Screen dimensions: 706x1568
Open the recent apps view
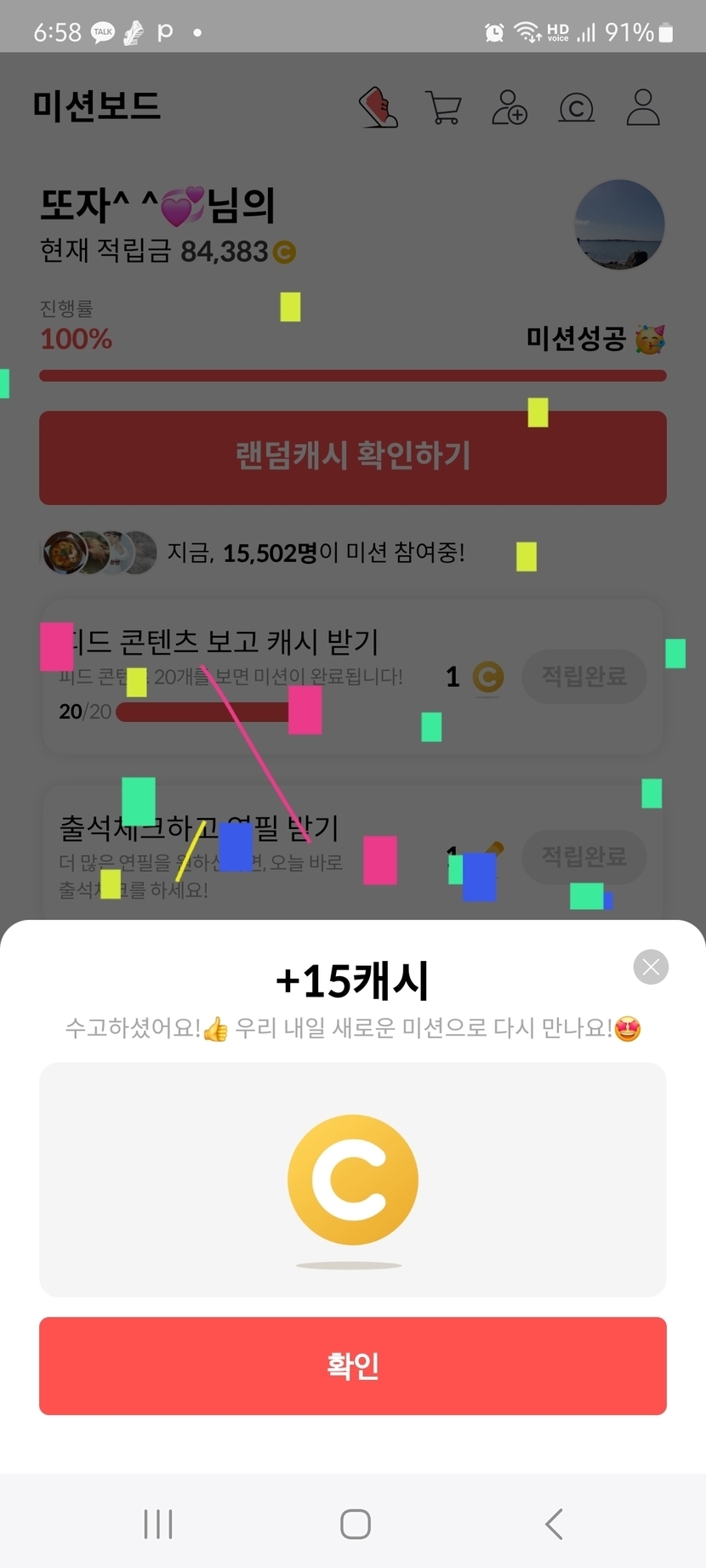point(158,1524)
